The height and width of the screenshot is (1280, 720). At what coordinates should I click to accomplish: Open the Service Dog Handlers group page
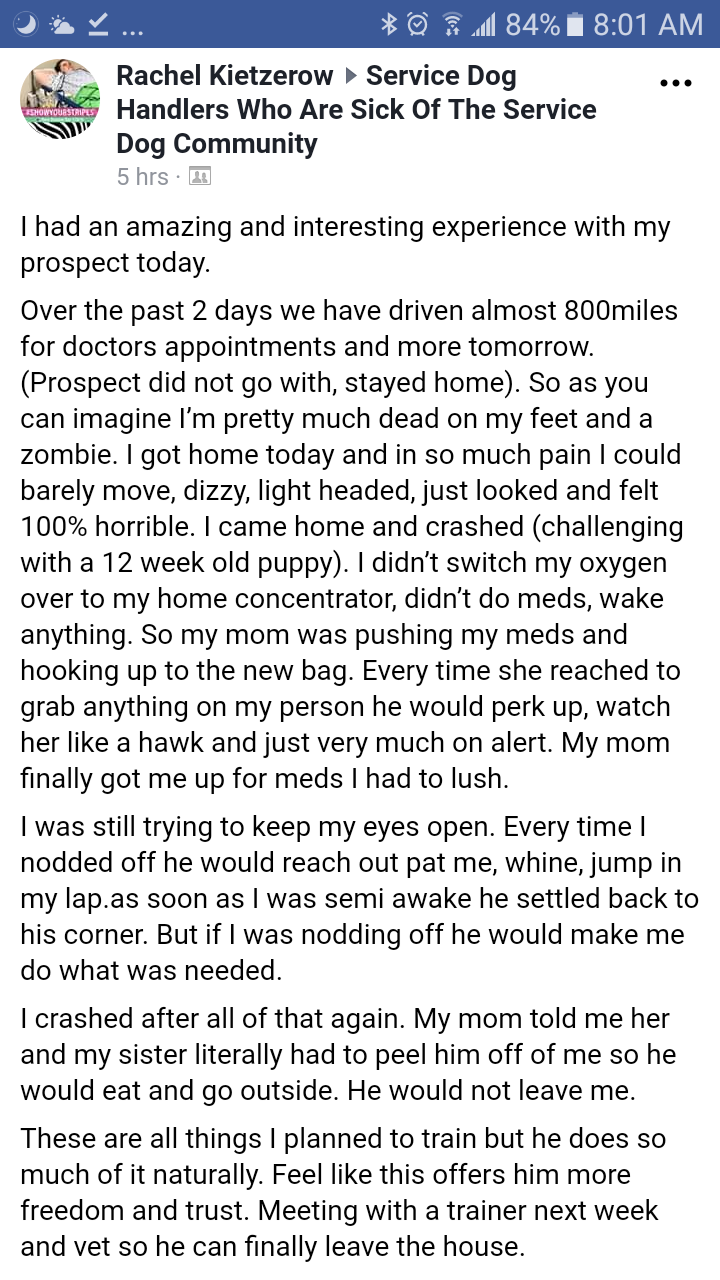click(356, 110)
